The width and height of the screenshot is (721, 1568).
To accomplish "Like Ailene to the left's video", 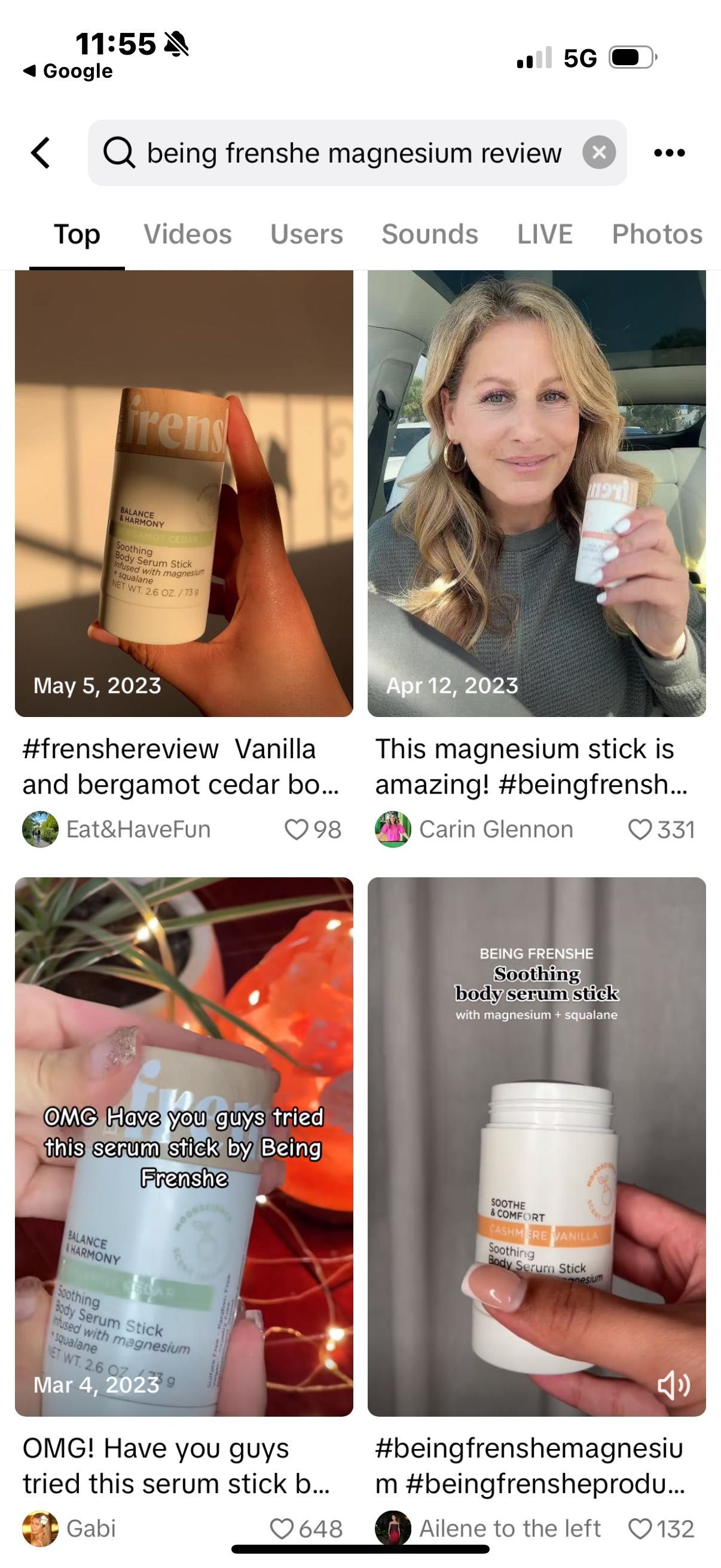I will point(640,1529).
